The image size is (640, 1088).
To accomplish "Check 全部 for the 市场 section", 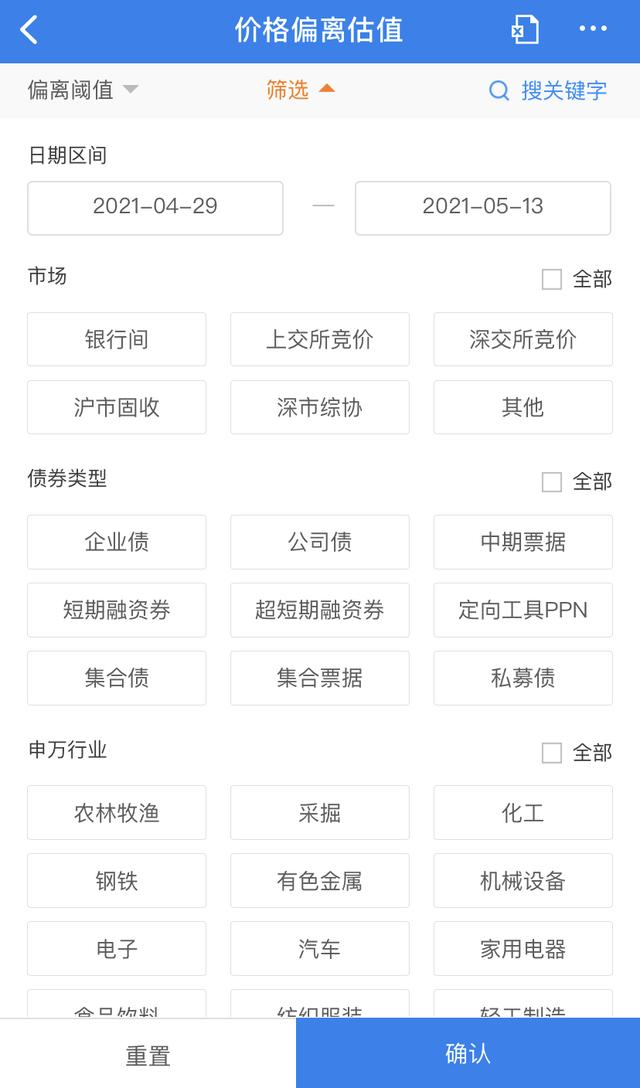I will pos(552,279).
